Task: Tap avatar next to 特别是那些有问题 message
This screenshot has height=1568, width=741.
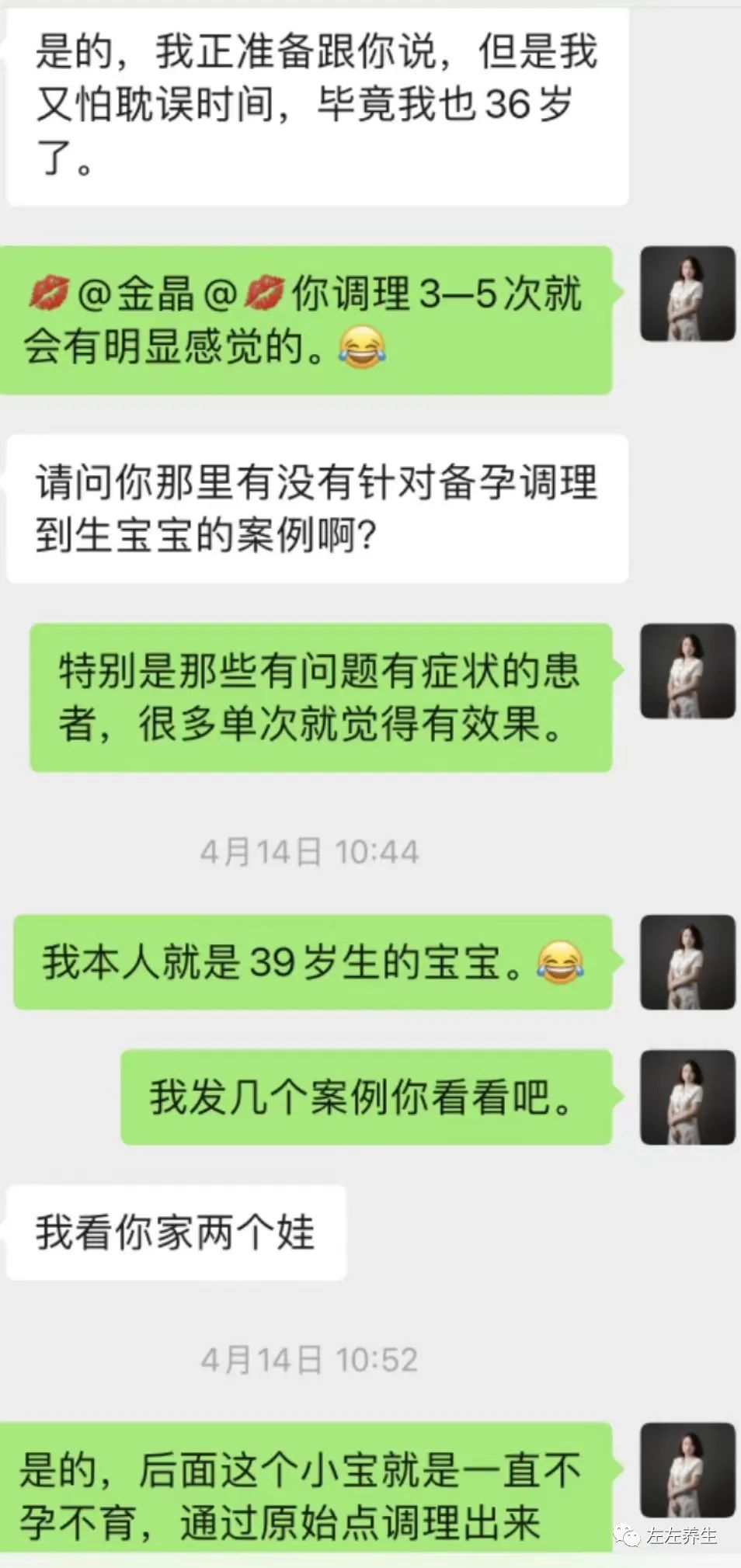Action: (687, 670)
